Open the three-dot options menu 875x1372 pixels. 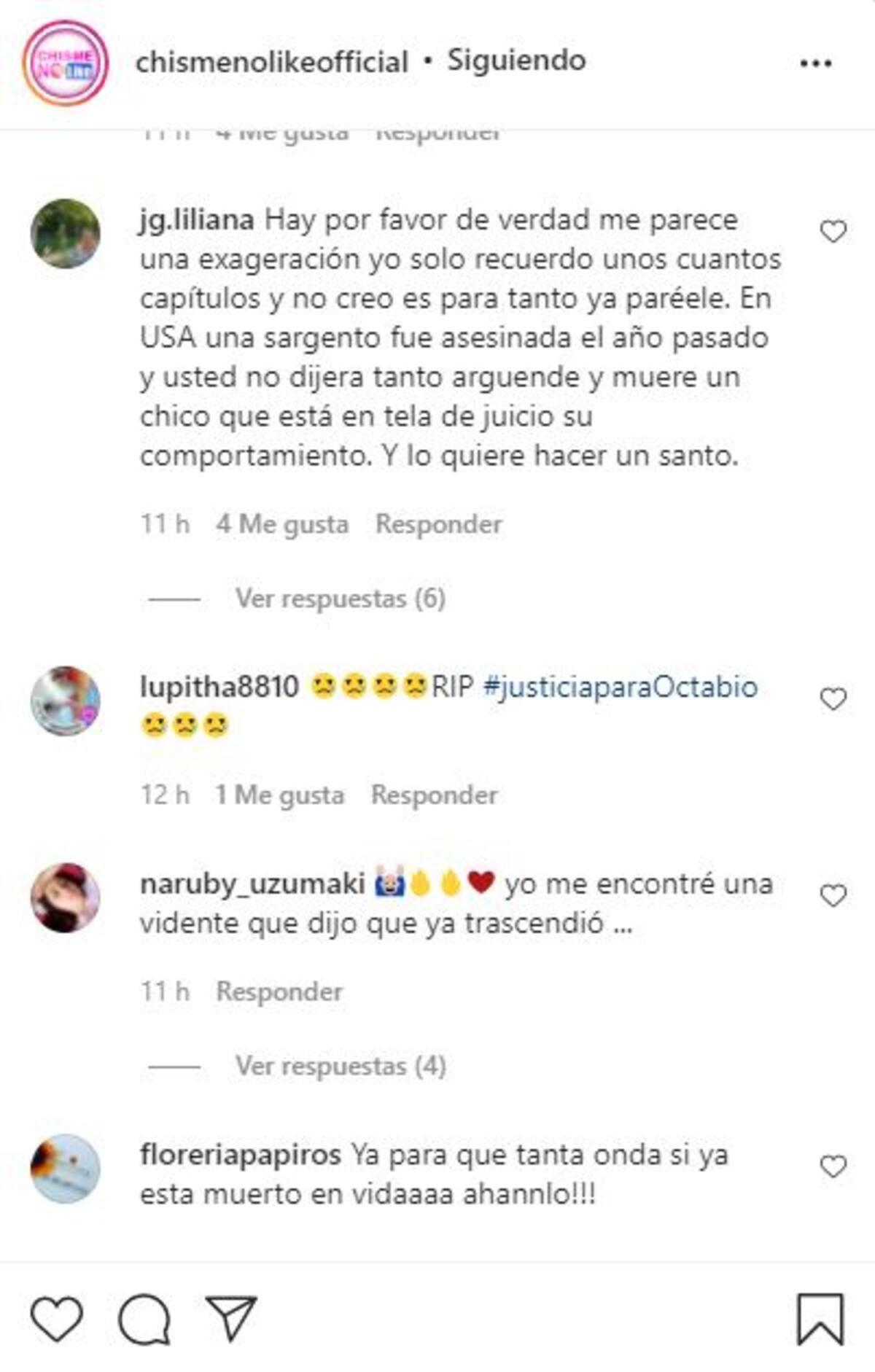click(x=815, y=63)
